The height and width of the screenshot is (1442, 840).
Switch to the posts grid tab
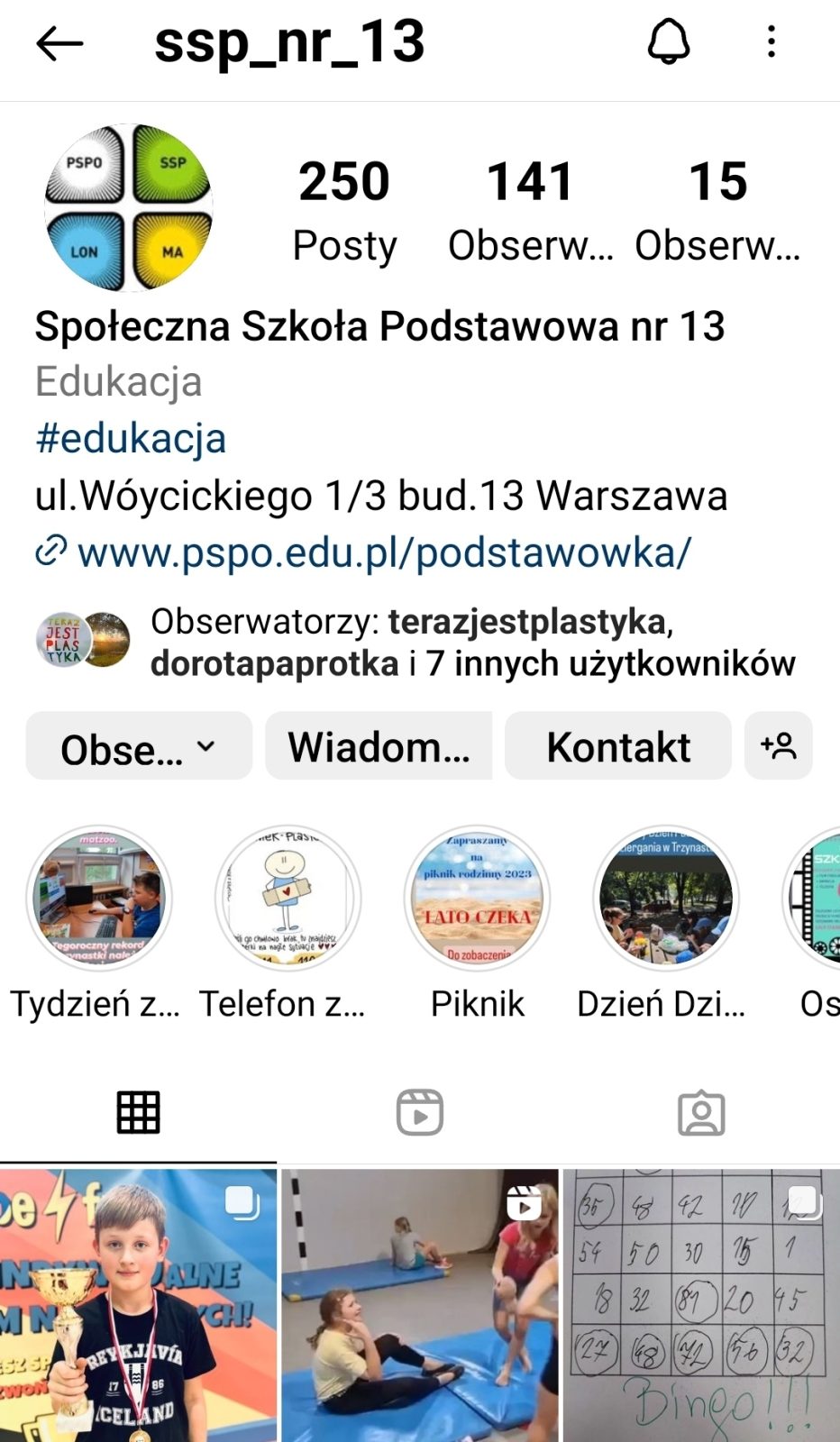tap(139, 1112)
